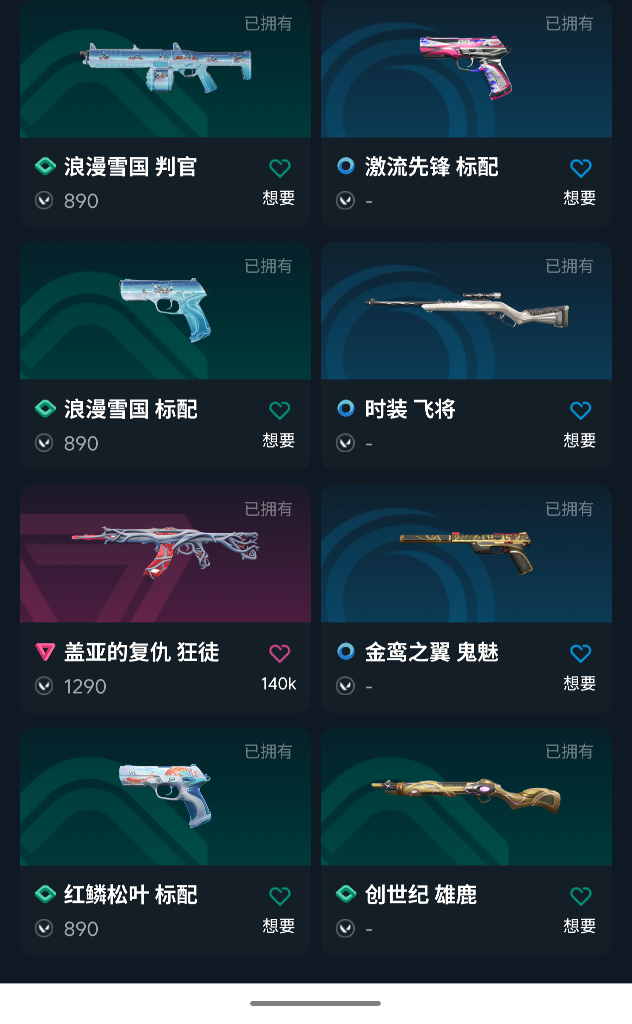Open the 盖亚的复仇 狂徒 skin card
The image size is (632, 1024).
click(165, 554)
